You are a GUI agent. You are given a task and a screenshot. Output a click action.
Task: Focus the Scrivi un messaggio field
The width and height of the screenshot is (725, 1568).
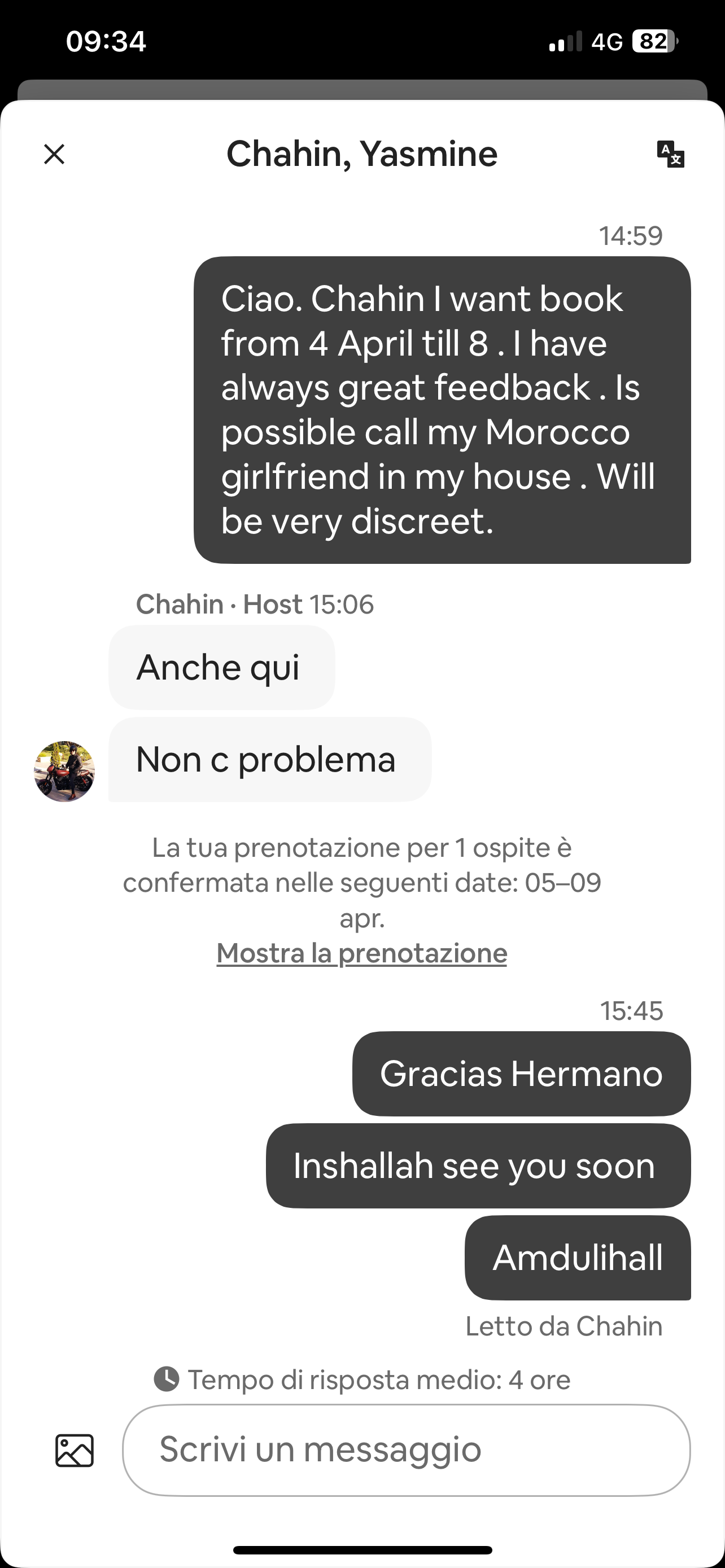pos(406,1450)
